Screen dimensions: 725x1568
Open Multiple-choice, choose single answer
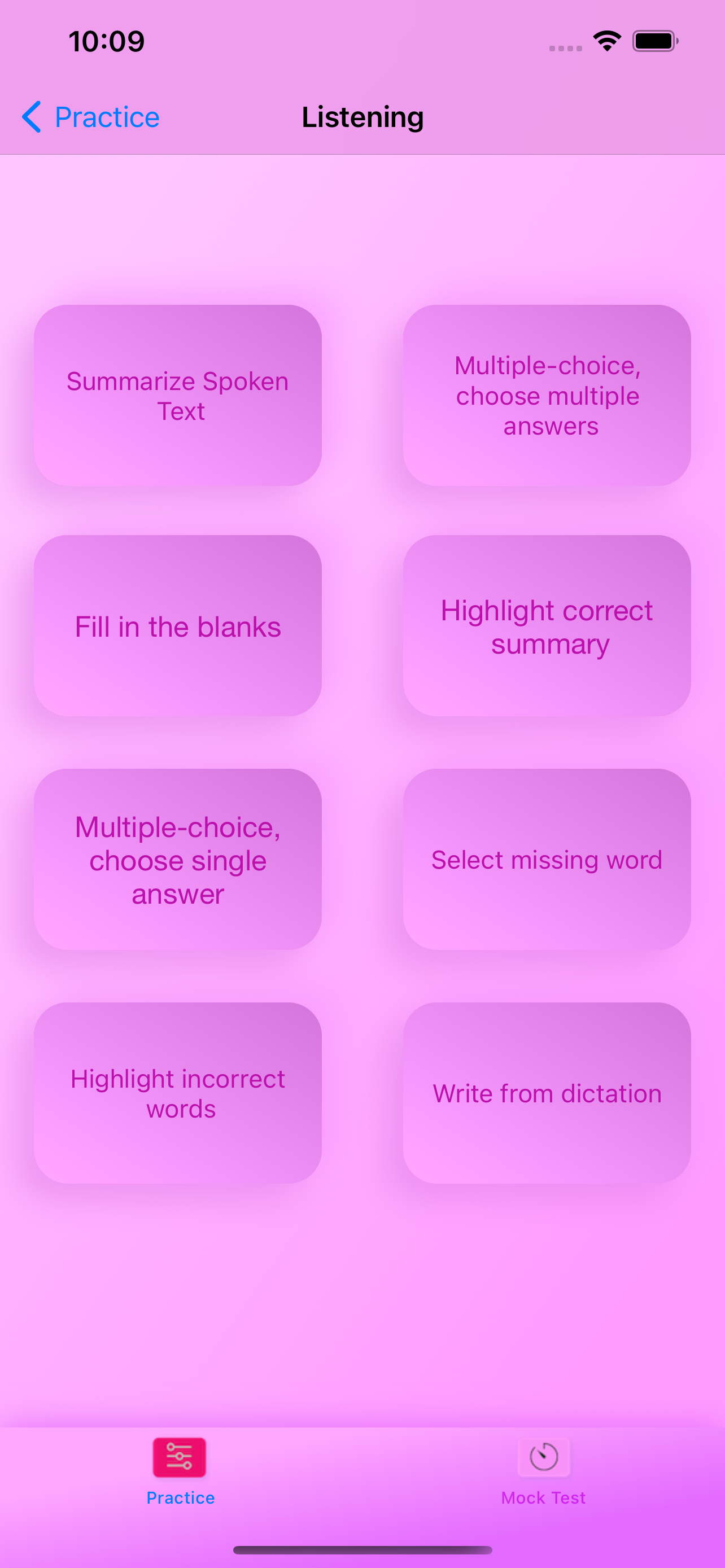click(x=178, y=860)
